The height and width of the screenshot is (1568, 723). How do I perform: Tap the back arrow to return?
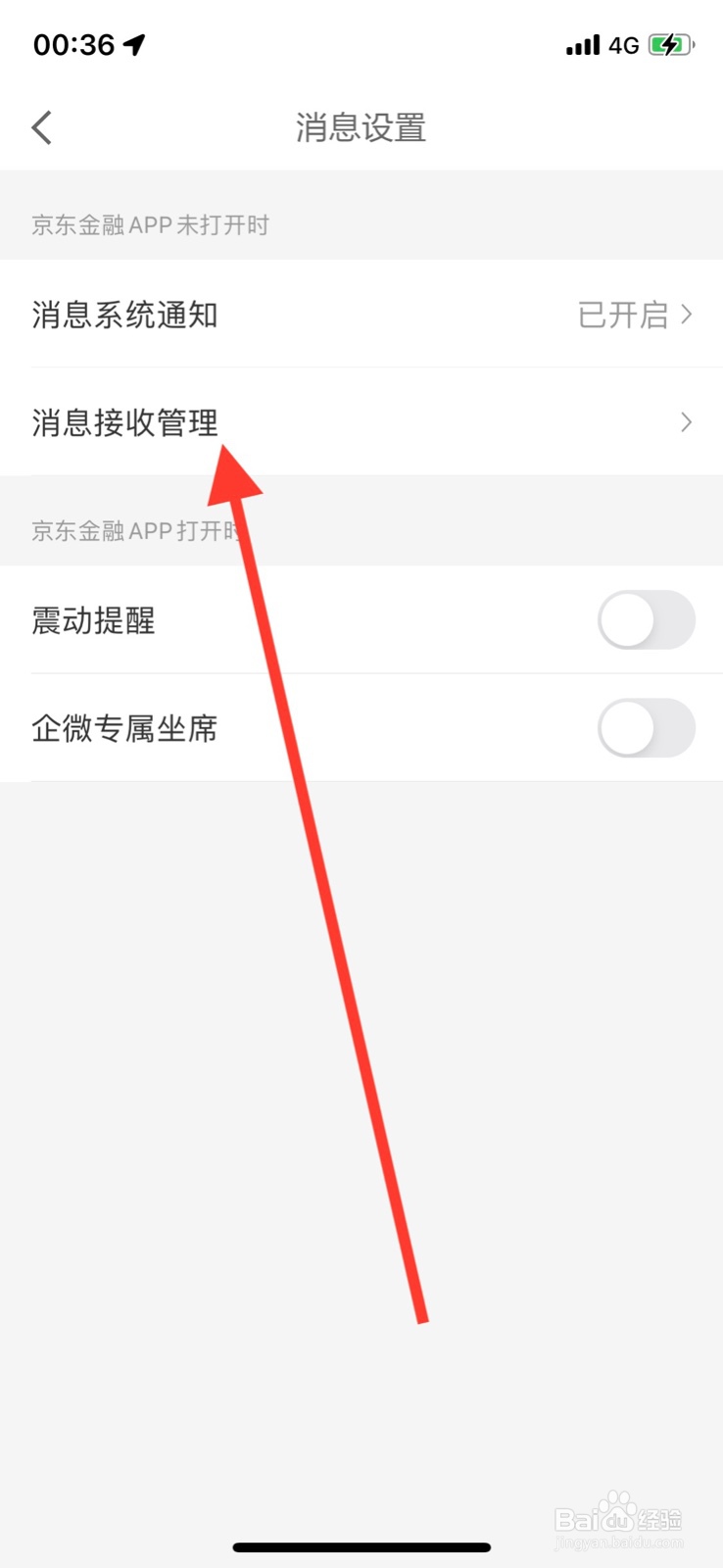[41, 127]
